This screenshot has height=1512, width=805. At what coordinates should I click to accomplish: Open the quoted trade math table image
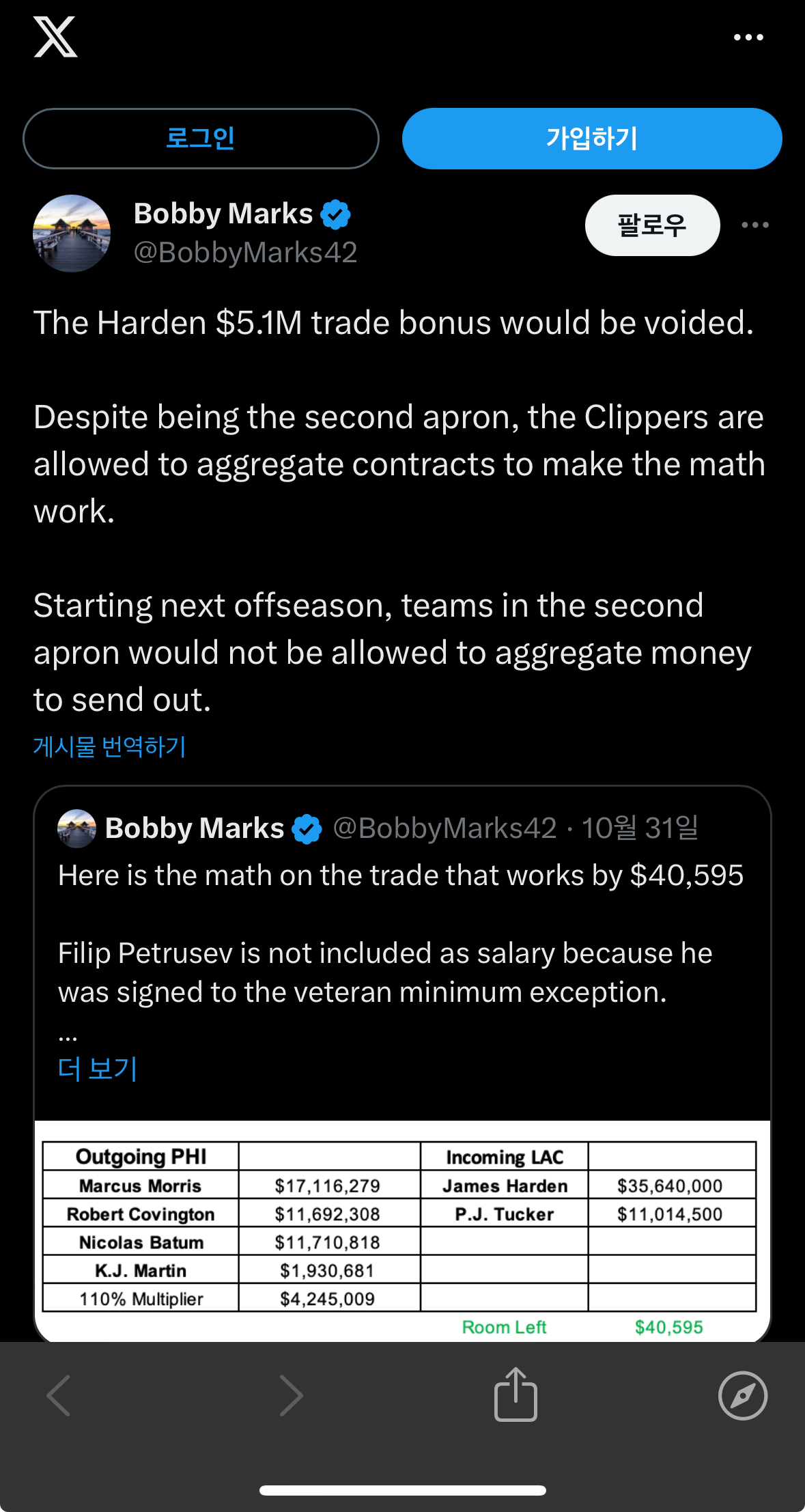click(x=402, y=1231)
